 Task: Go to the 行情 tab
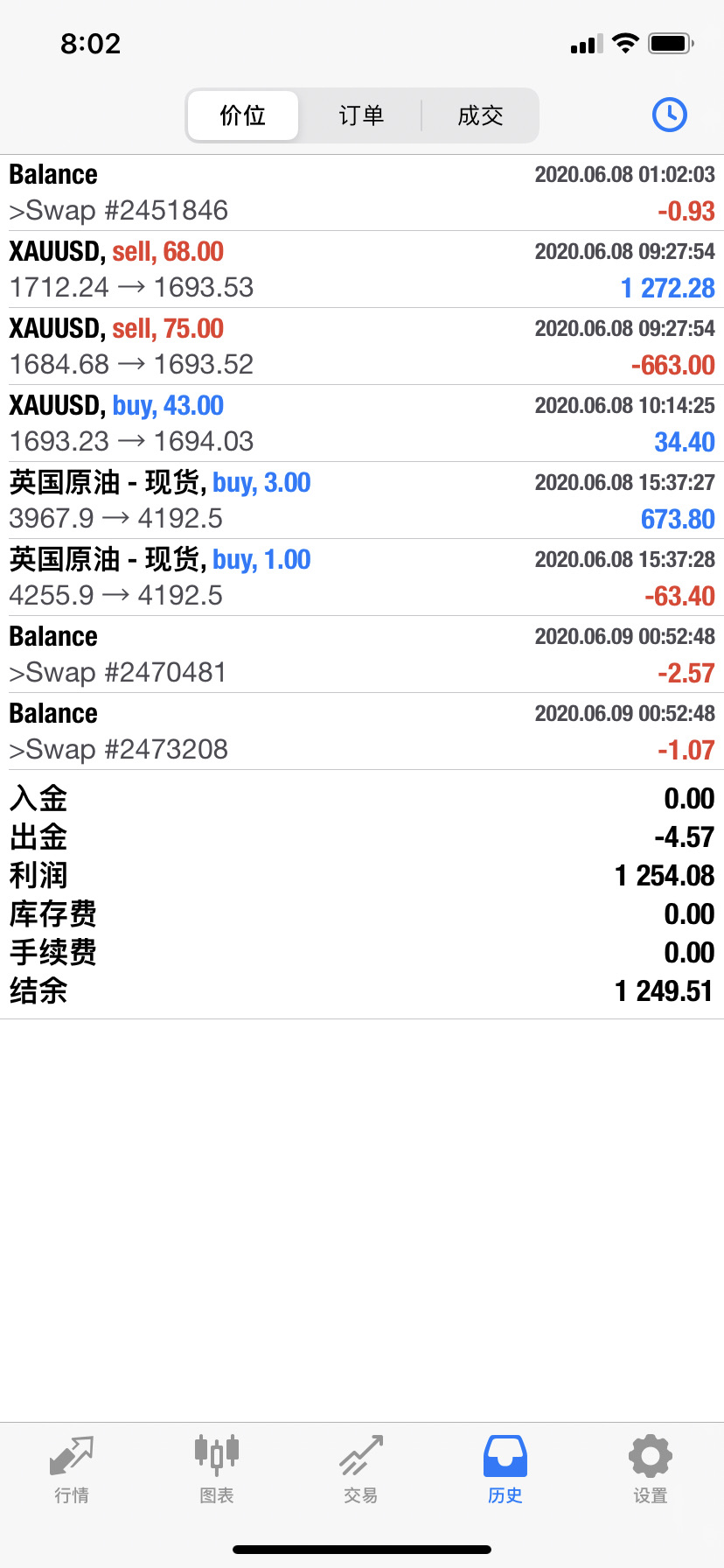(72, 1470)
